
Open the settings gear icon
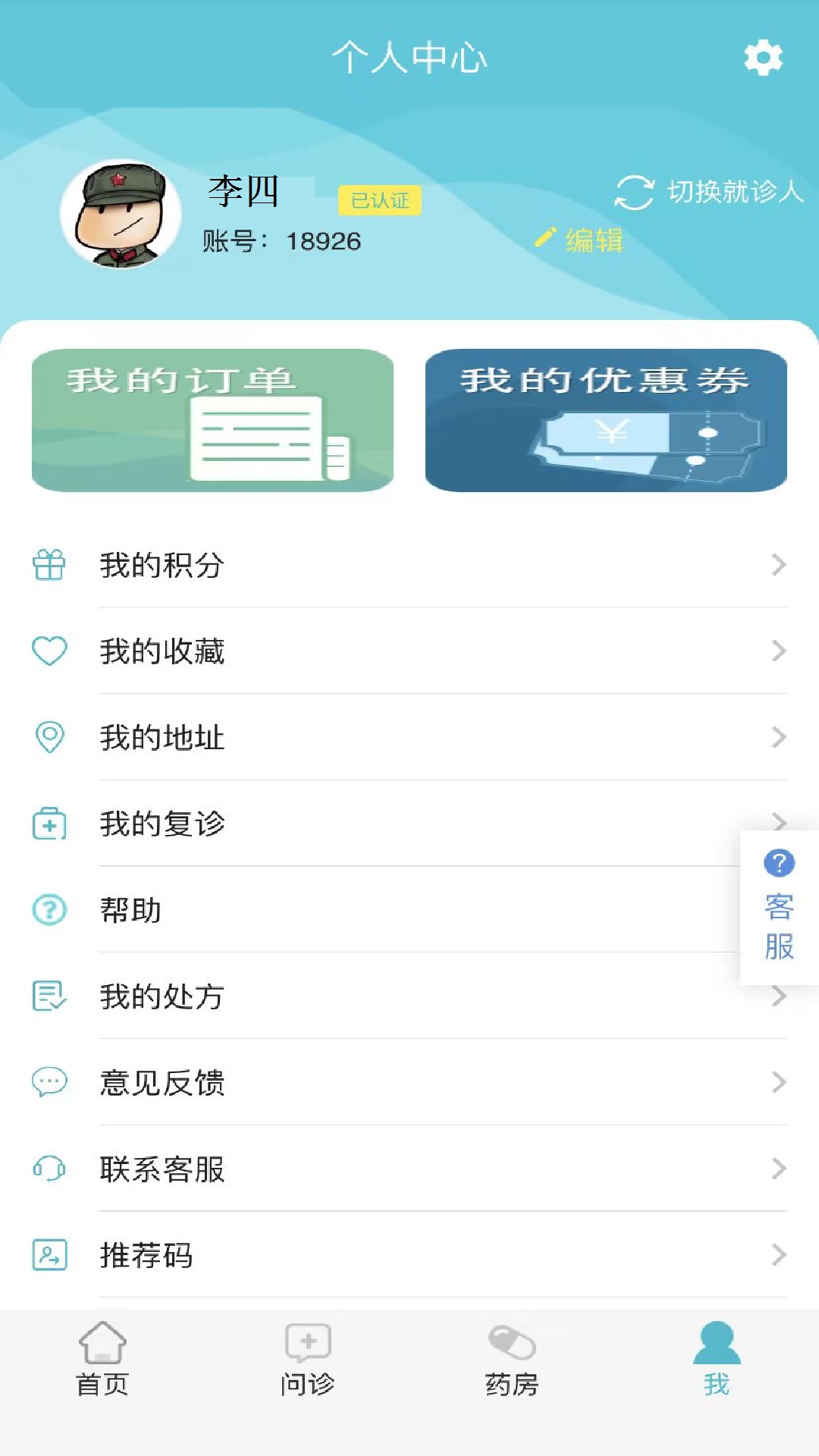tap(763, 58)
